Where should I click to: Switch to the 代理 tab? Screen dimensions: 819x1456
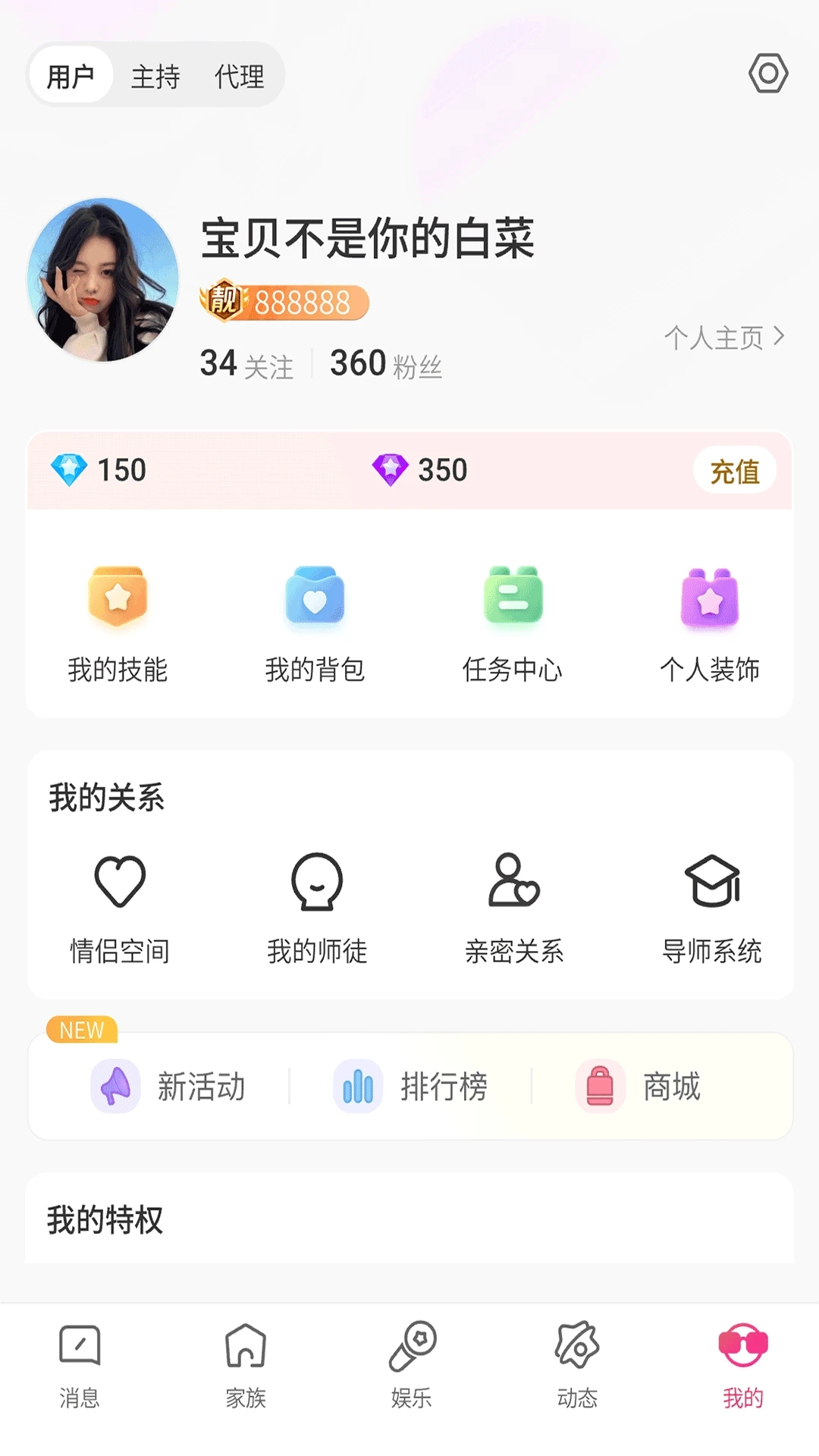coord(240,76)
